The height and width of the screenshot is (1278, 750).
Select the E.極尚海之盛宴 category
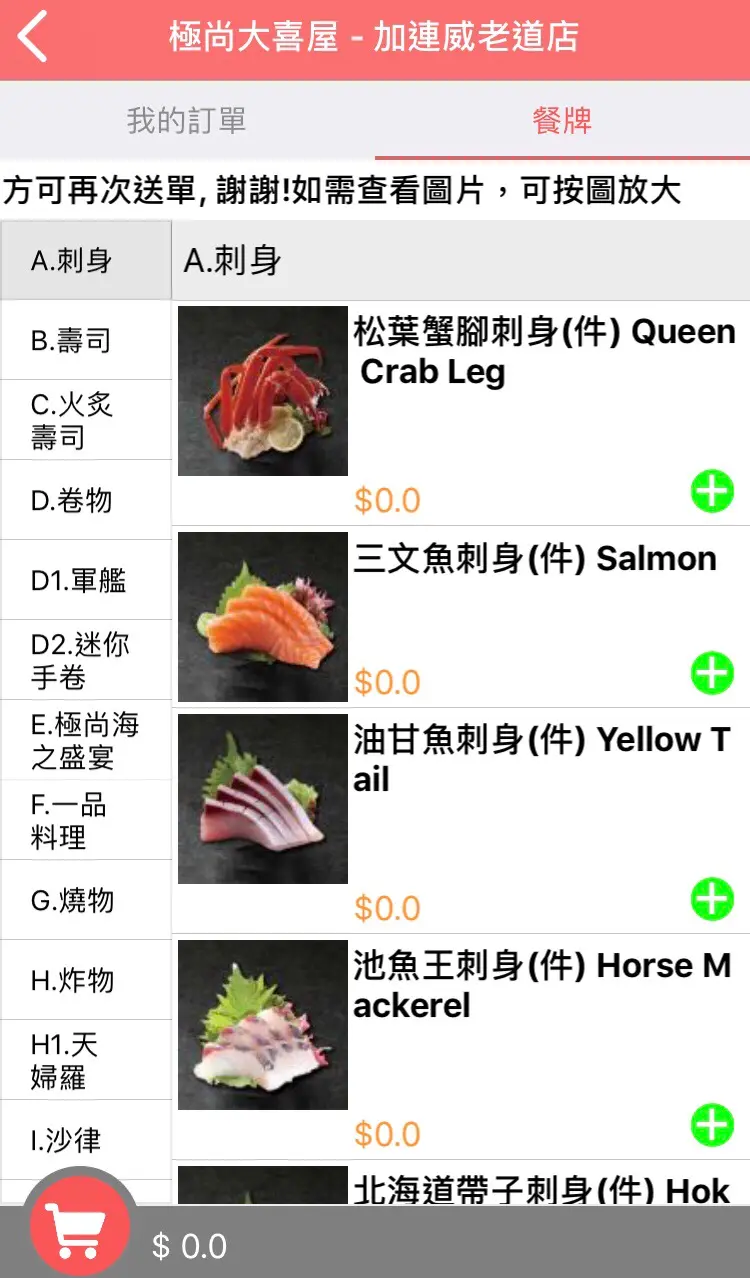[86, 740]
